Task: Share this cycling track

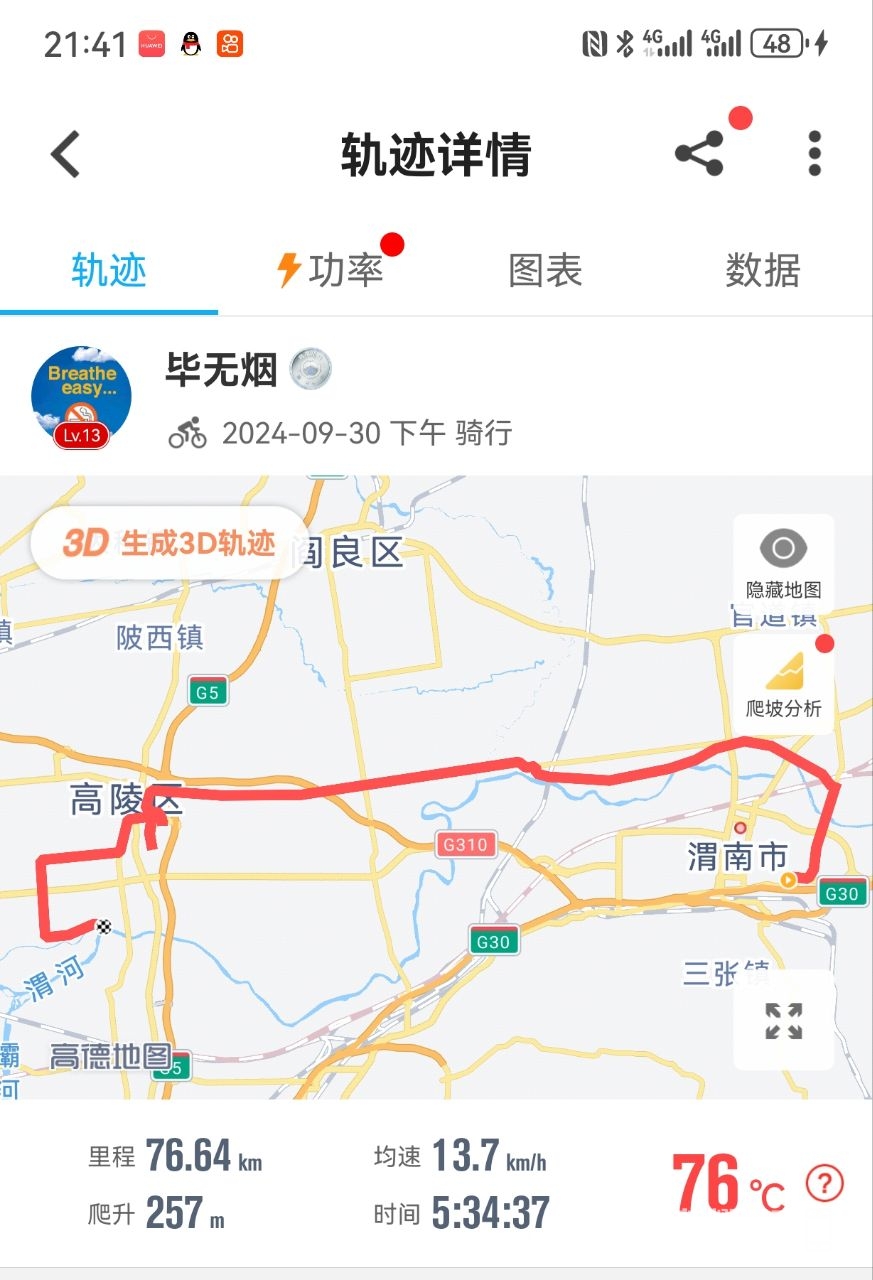Action: click(x=699, y=154)
